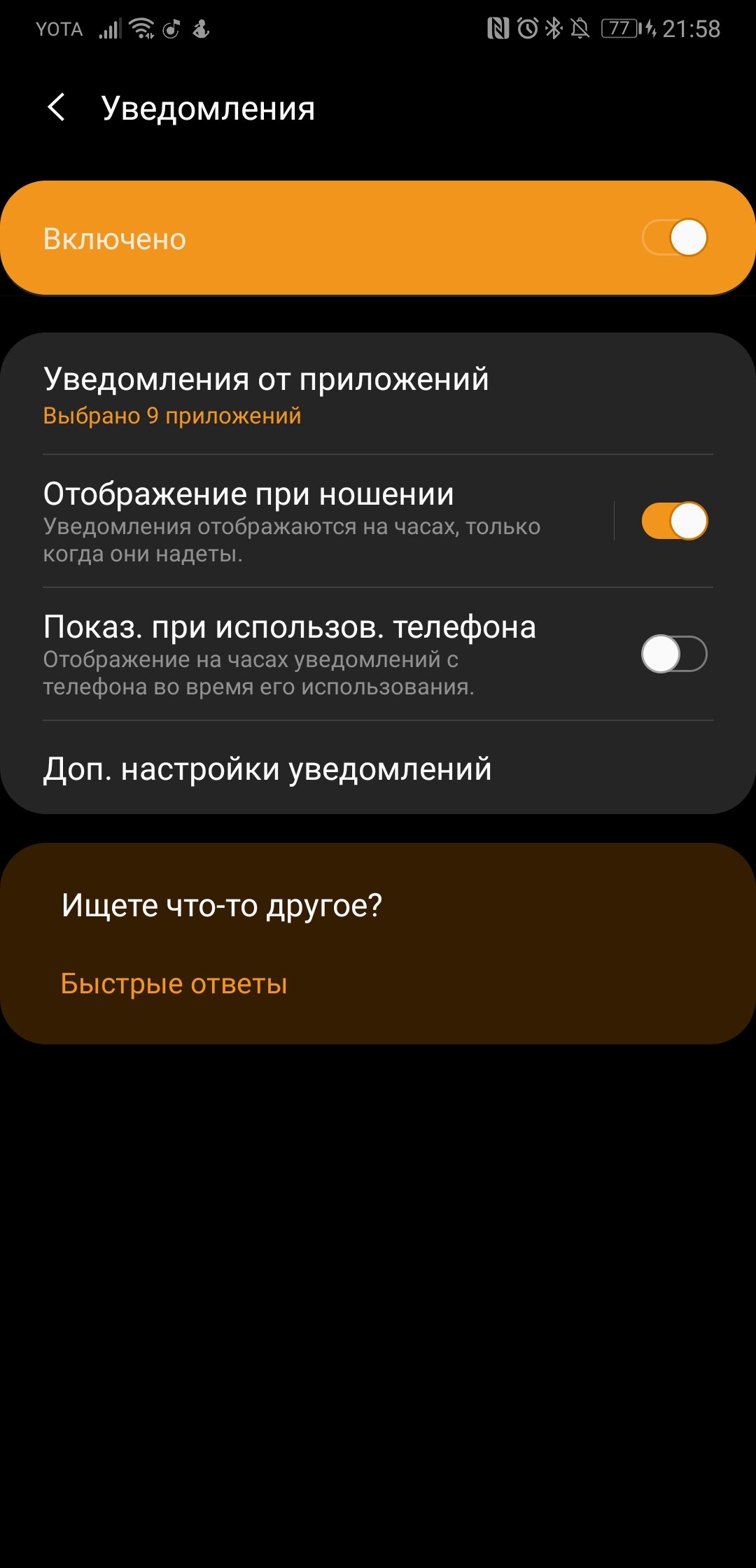Screen dimensions: 756x1568
Task: Open the Быстрые ответы link
Action: tap(174, 983)
